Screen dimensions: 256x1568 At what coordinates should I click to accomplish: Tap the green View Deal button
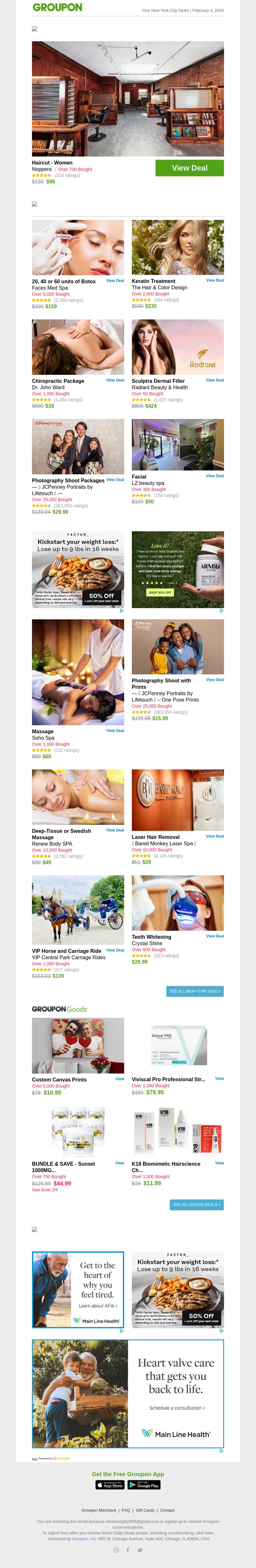(189, 168)
